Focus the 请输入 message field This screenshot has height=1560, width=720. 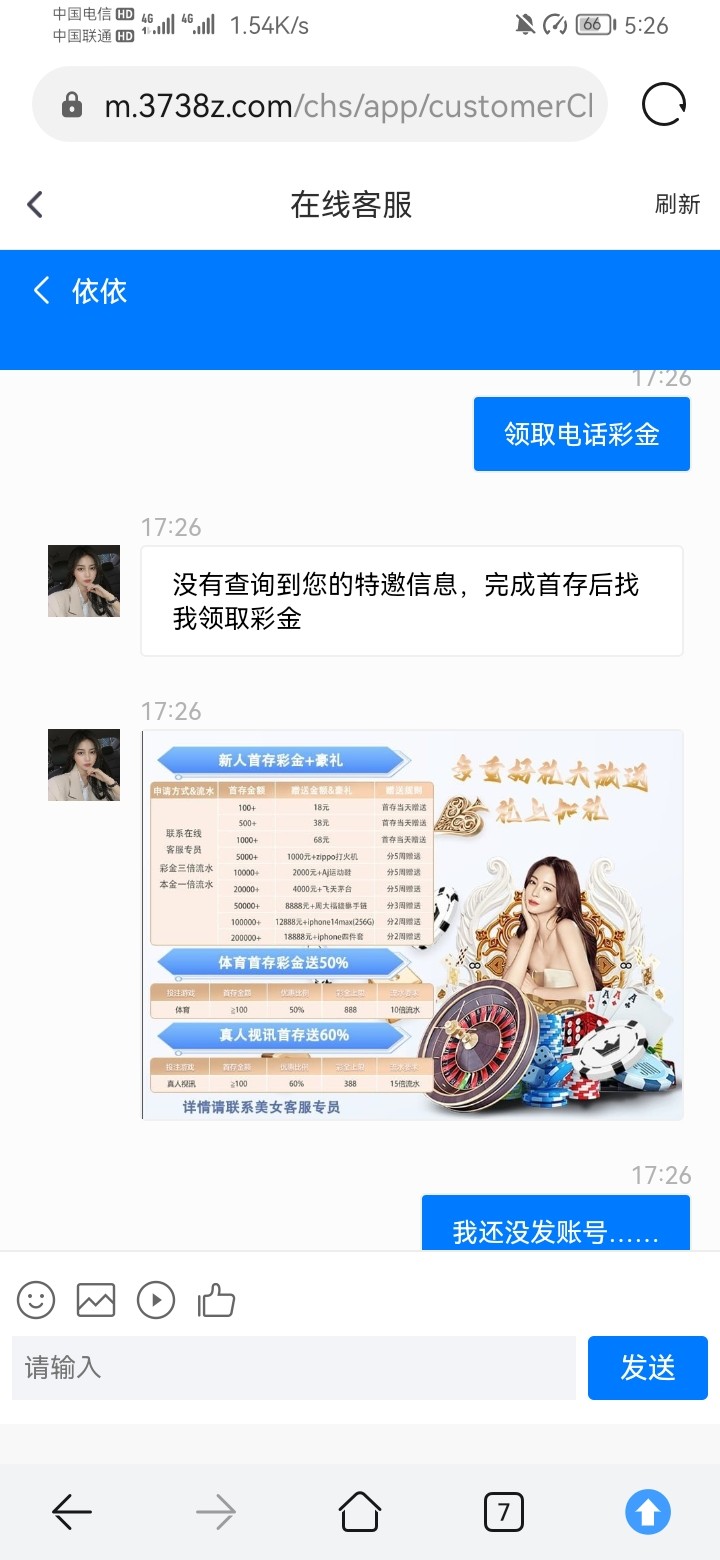(293, 1367)
